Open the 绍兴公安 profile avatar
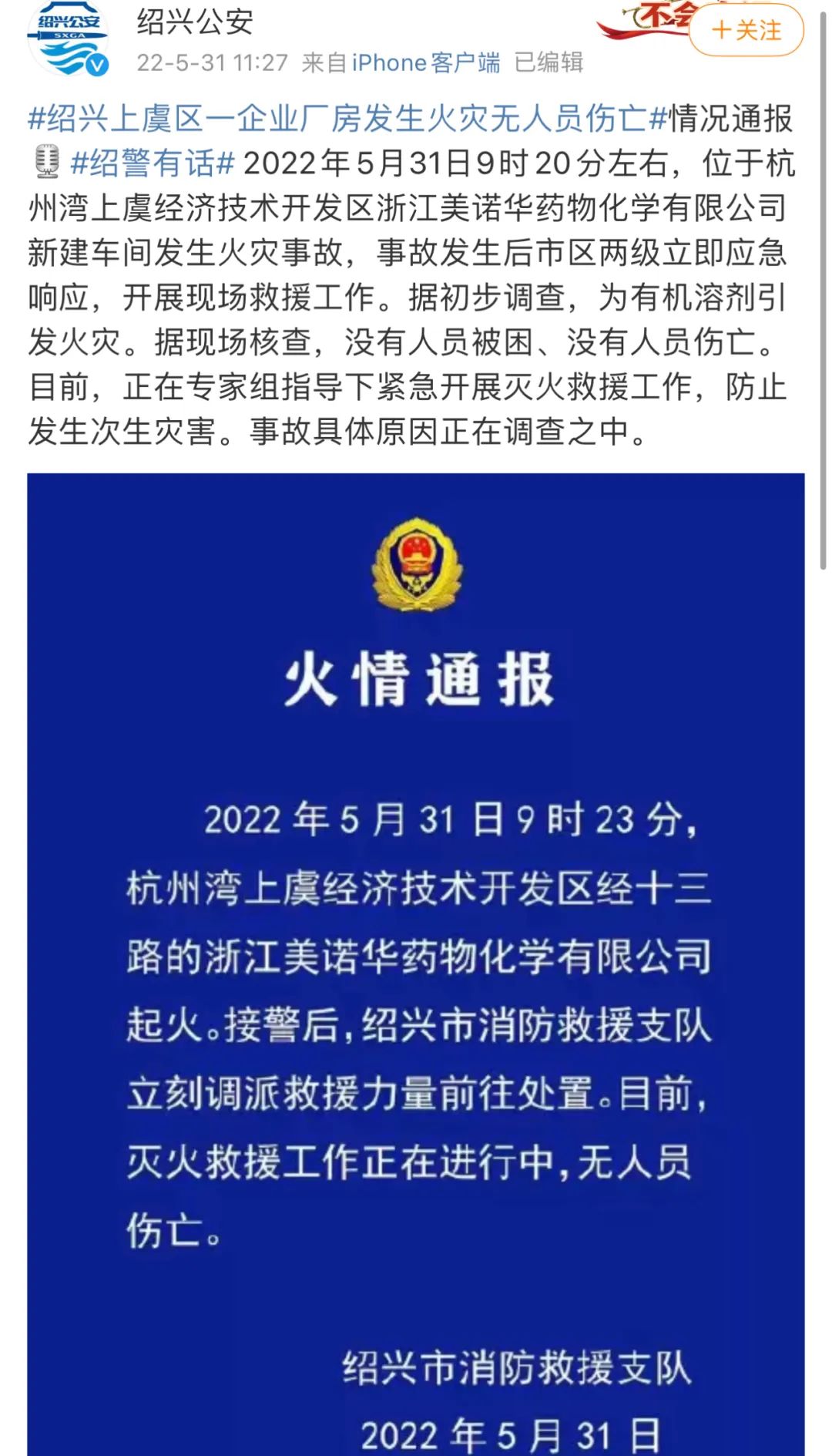Screen dimensions: 832x1456 tap(67, 38)
